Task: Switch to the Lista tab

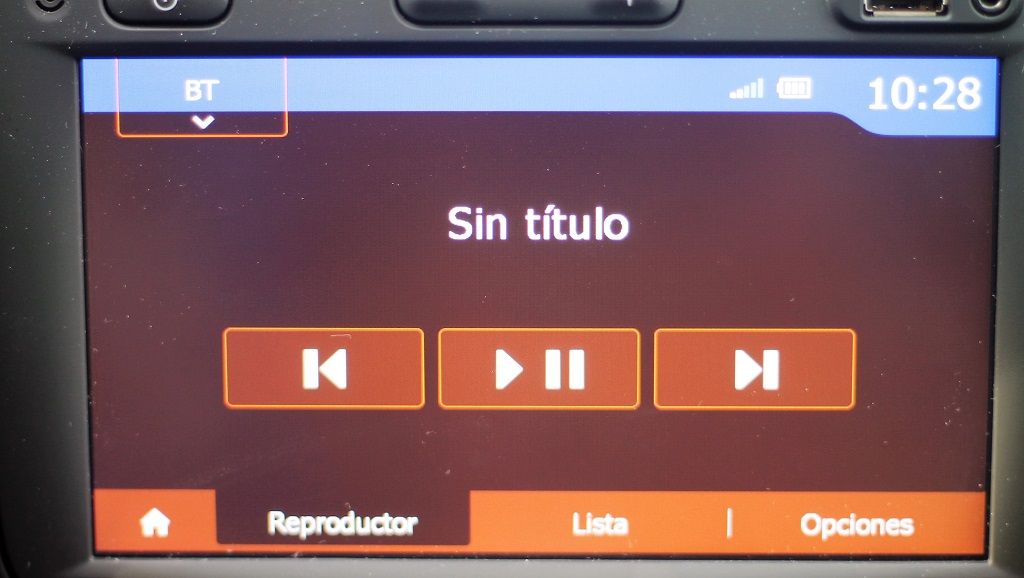Action: [x=600, y=523]
